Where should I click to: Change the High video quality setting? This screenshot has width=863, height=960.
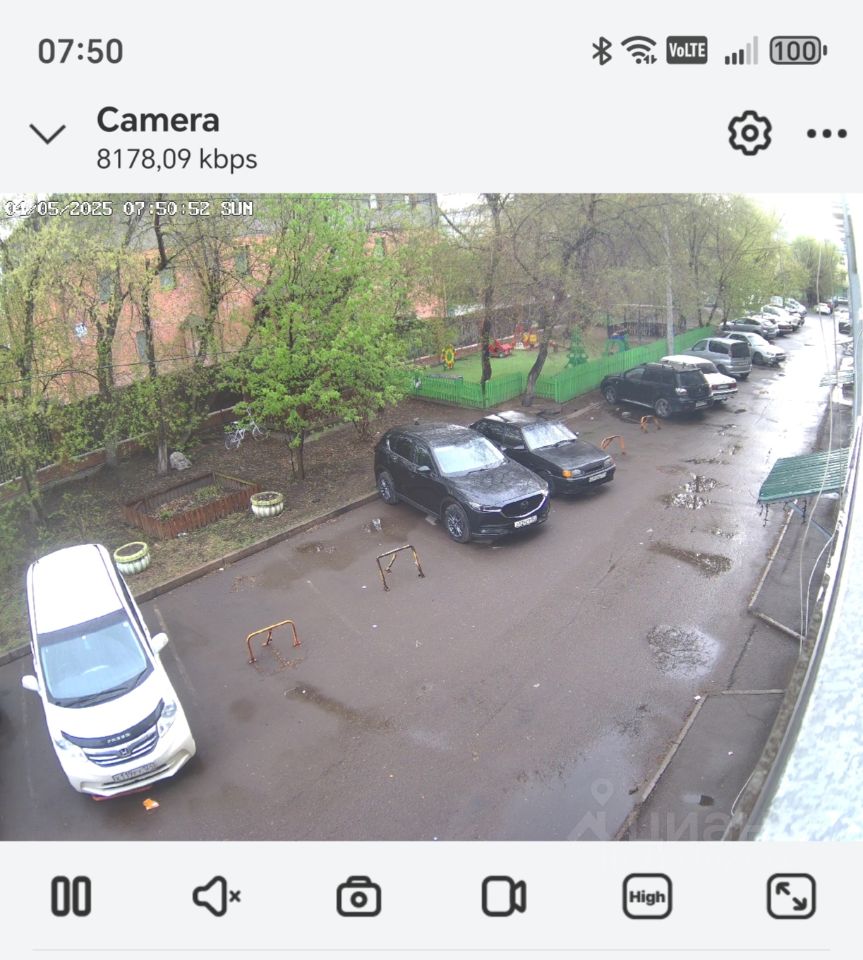click(x=647, y=896)
